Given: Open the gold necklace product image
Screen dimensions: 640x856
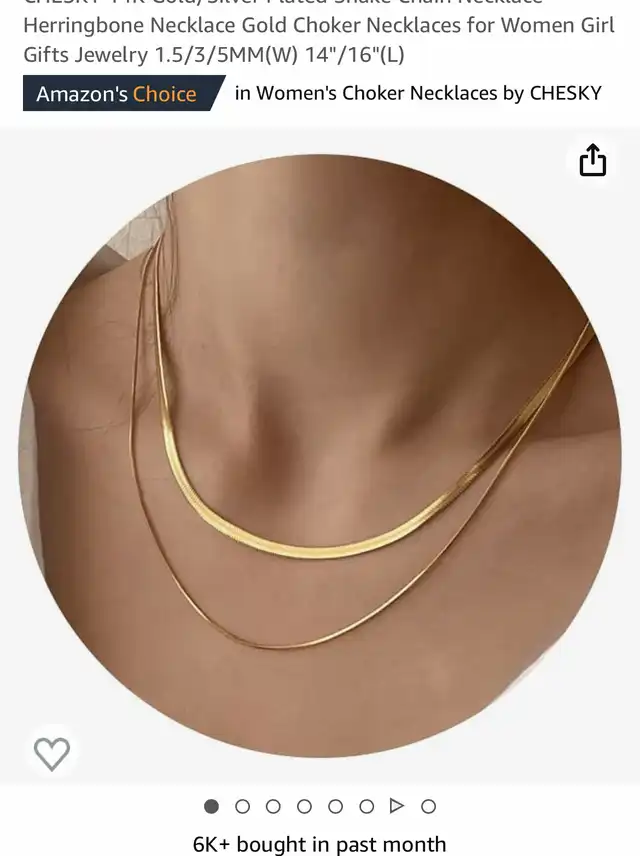Looking at the screenshot, I should (320, 455).
